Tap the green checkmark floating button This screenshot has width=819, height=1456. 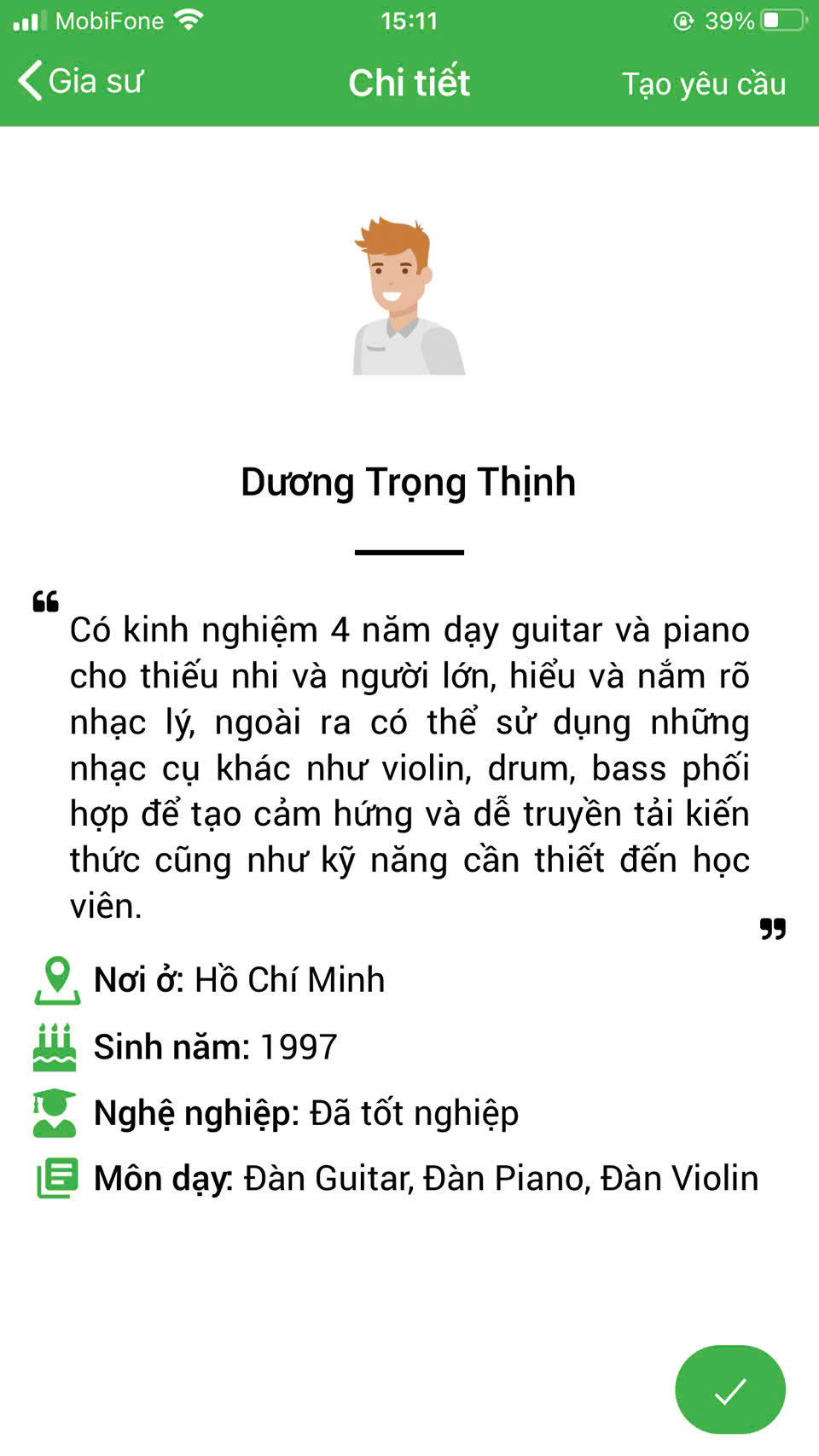click(730, 1389)
